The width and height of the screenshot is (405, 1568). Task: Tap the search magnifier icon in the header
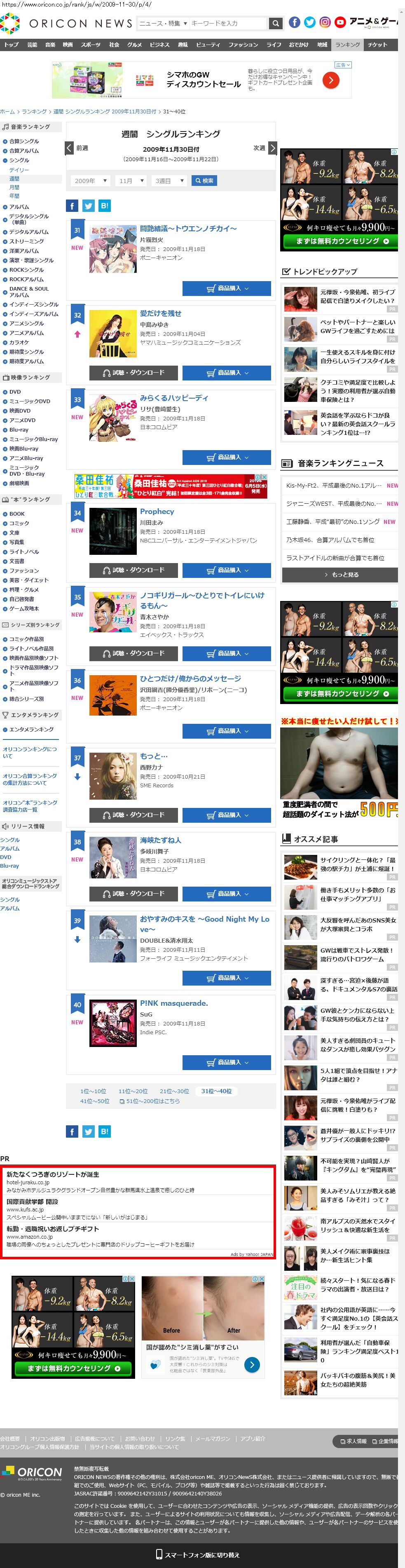point(276,23)
